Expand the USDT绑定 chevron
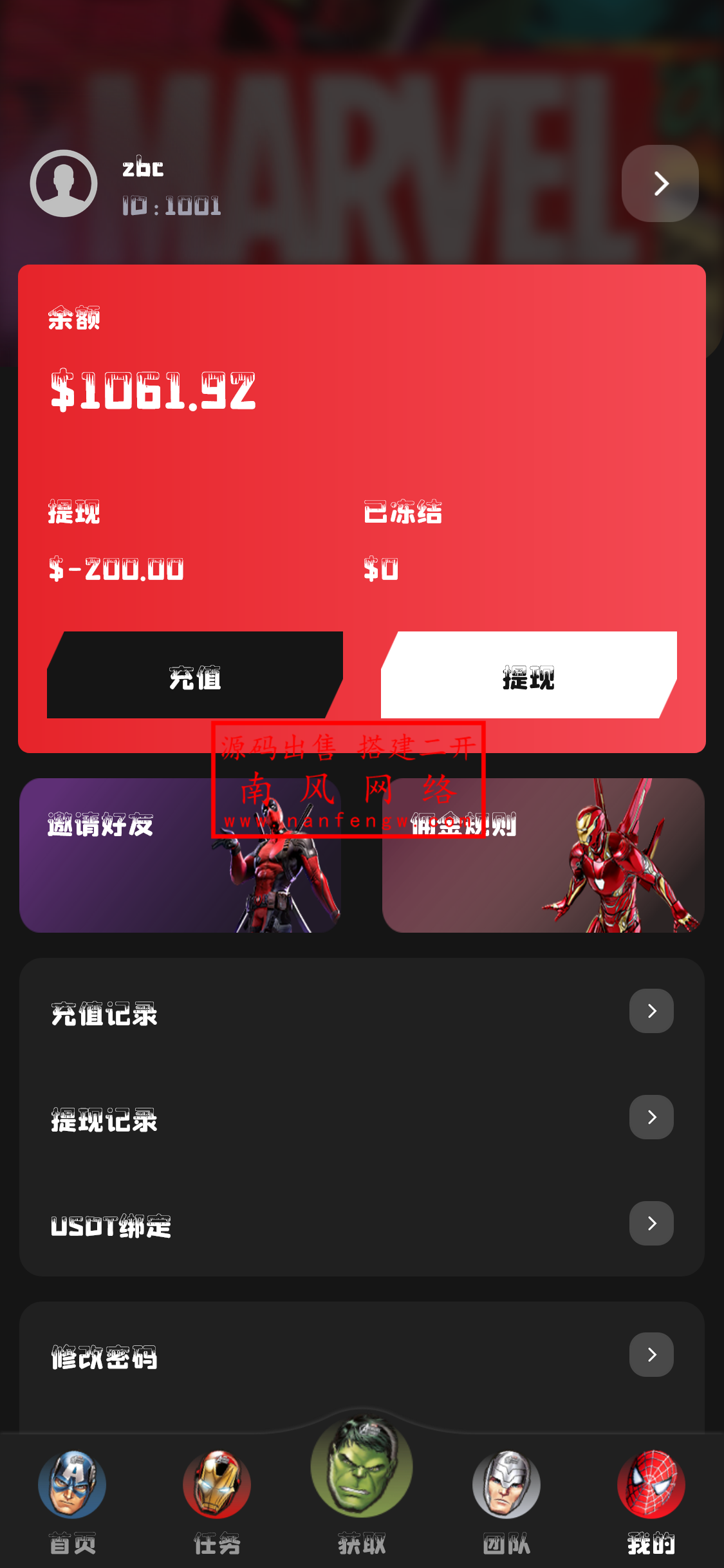The width and height of the screenshot is (724, 1568). [x=651, y=1223]
